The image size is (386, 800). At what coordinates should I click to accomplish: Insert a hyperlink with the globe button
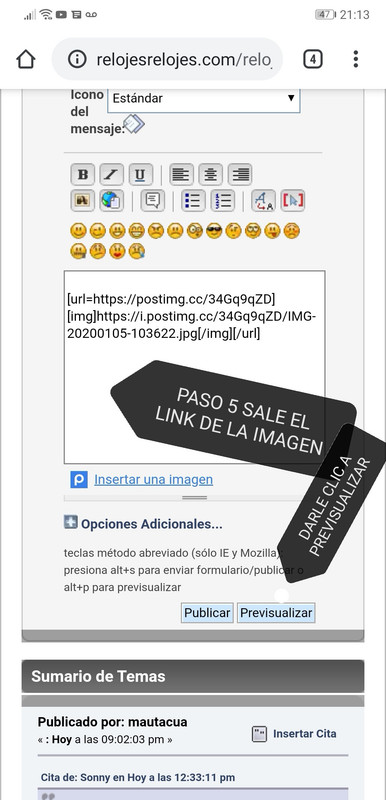click(x=111, y=201)
